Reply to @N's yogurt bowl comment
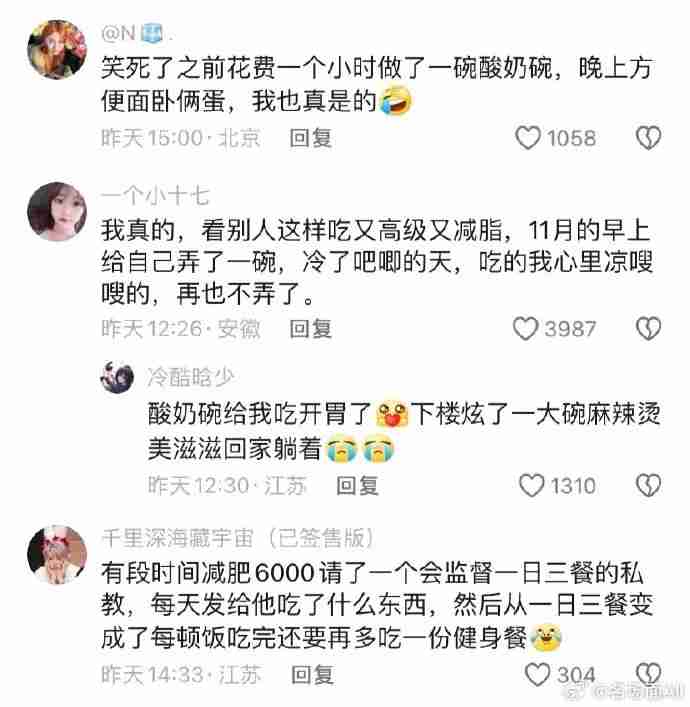Screen dimensions: 690x707 click(310, 138)
